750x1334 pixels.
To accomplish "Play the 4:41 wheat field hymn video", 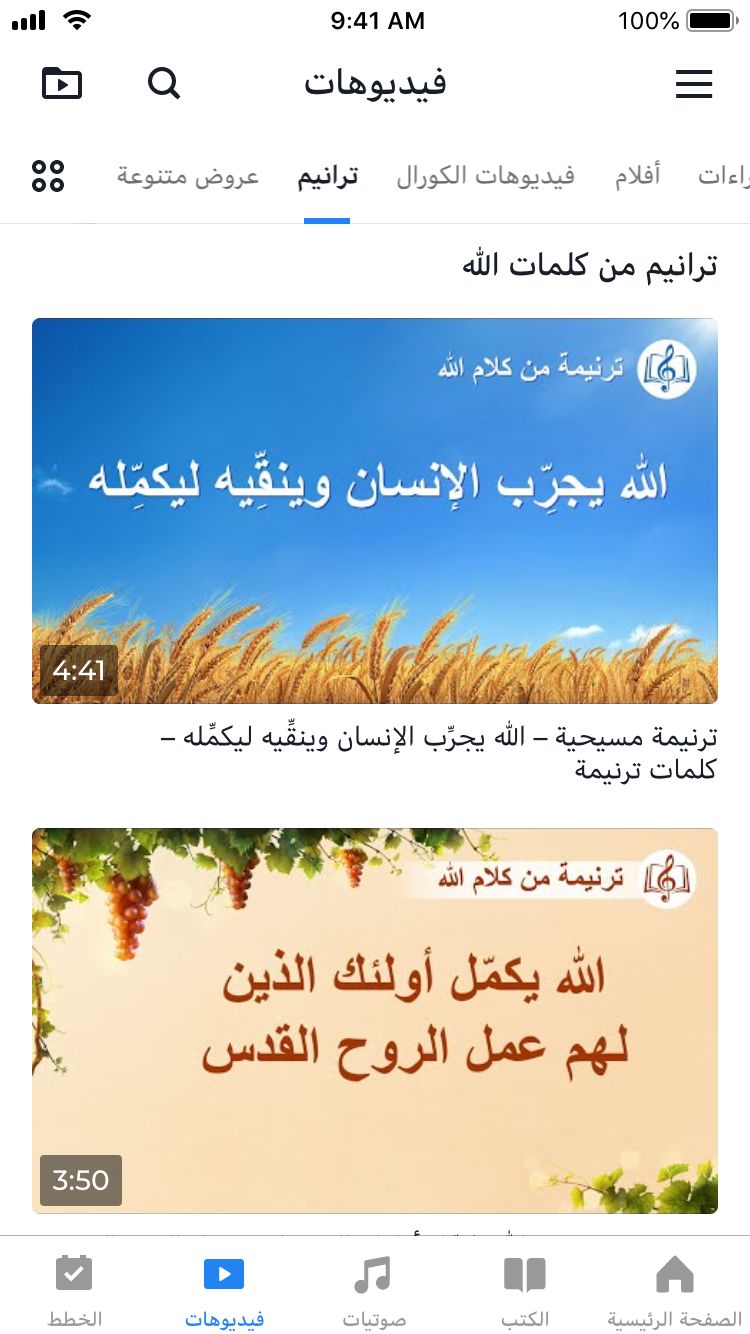I will pos(375,510).
